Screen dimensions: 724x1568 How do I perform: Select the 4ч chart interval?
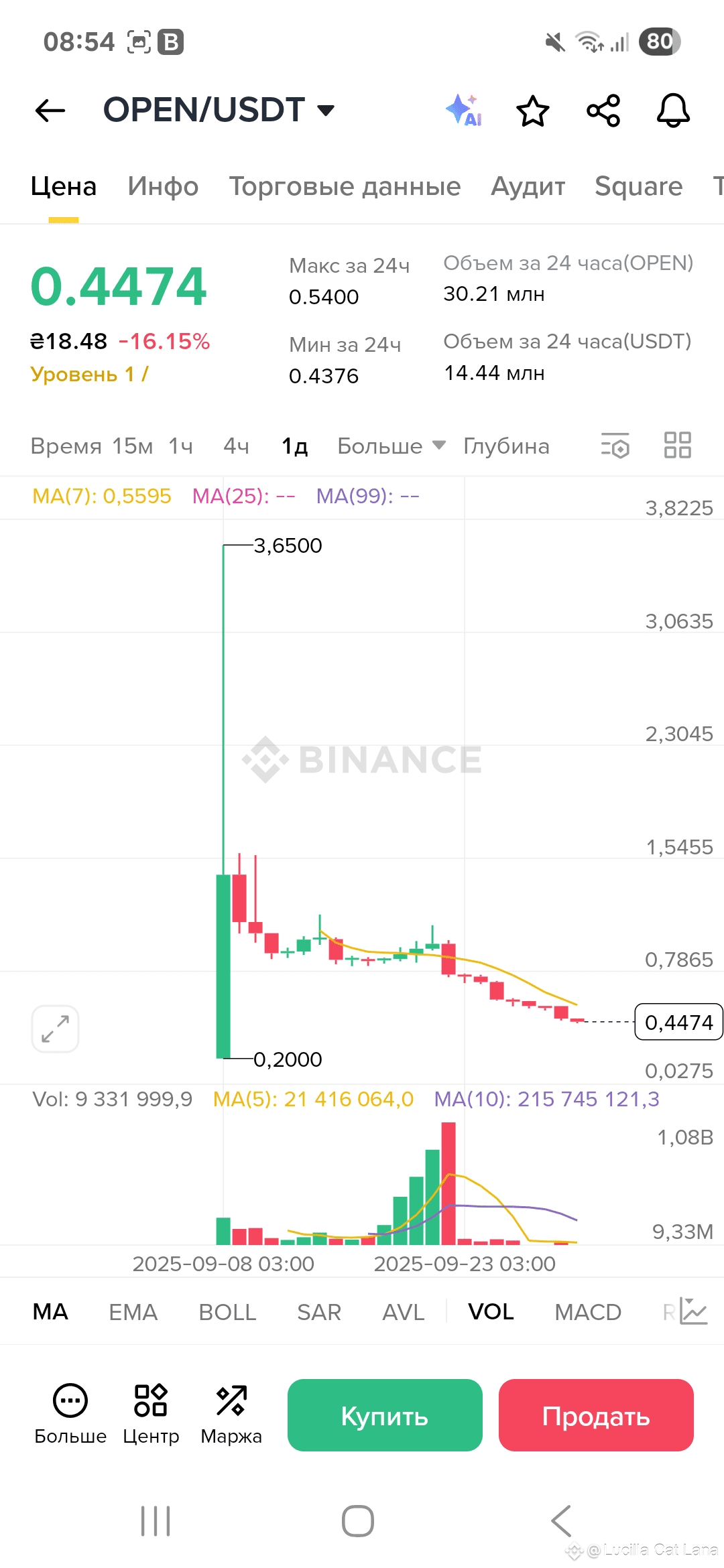pyautogui.click(x=236, y=446)
